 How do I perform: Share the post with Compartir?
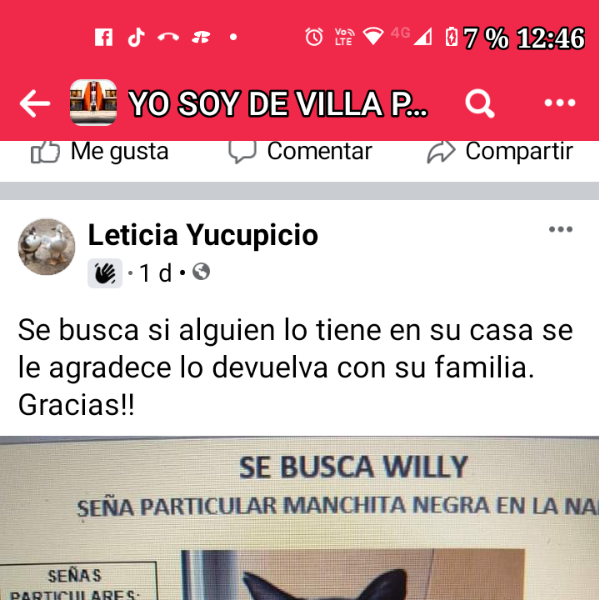[500, 152]
